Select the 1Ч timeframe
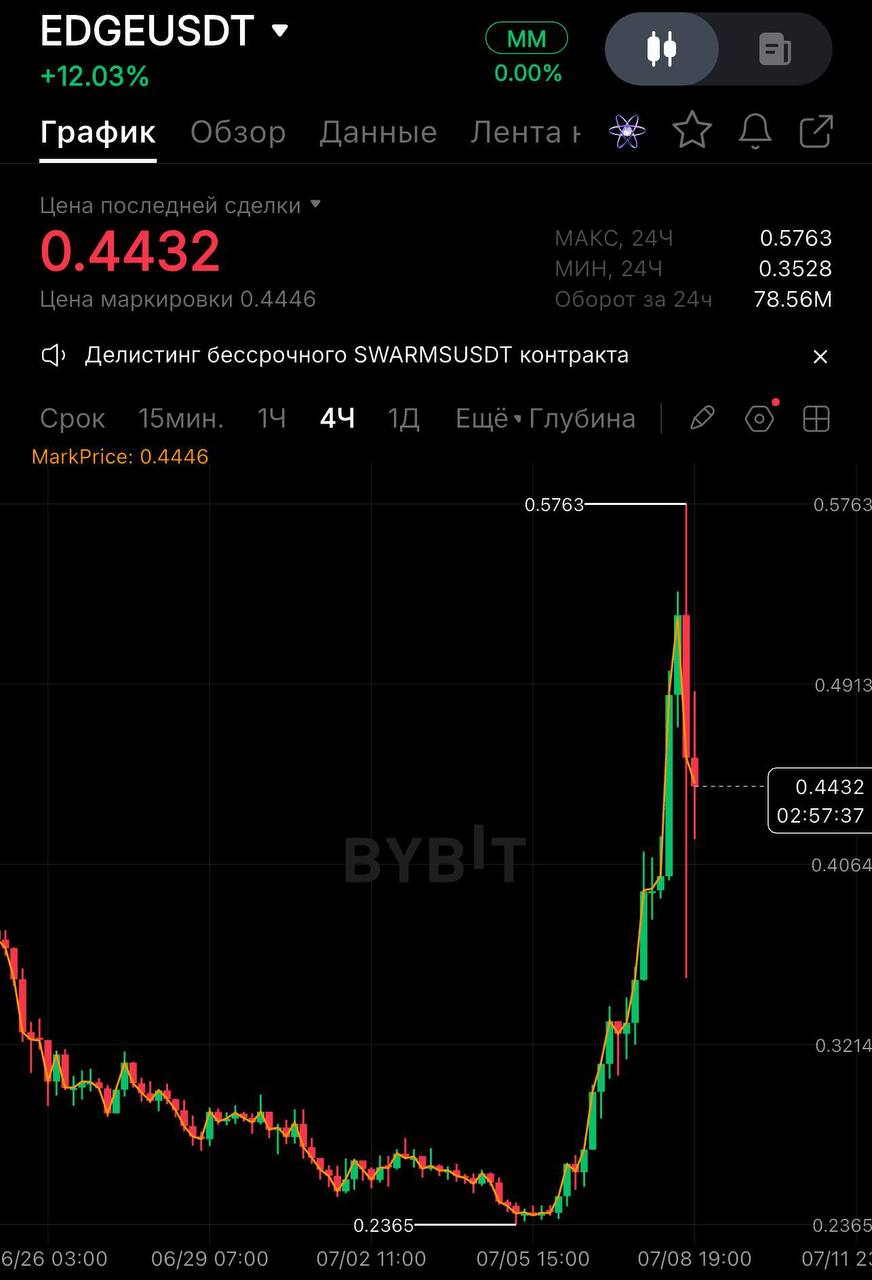The height and width of the screenshot is (1280, 872). (272, 418)
